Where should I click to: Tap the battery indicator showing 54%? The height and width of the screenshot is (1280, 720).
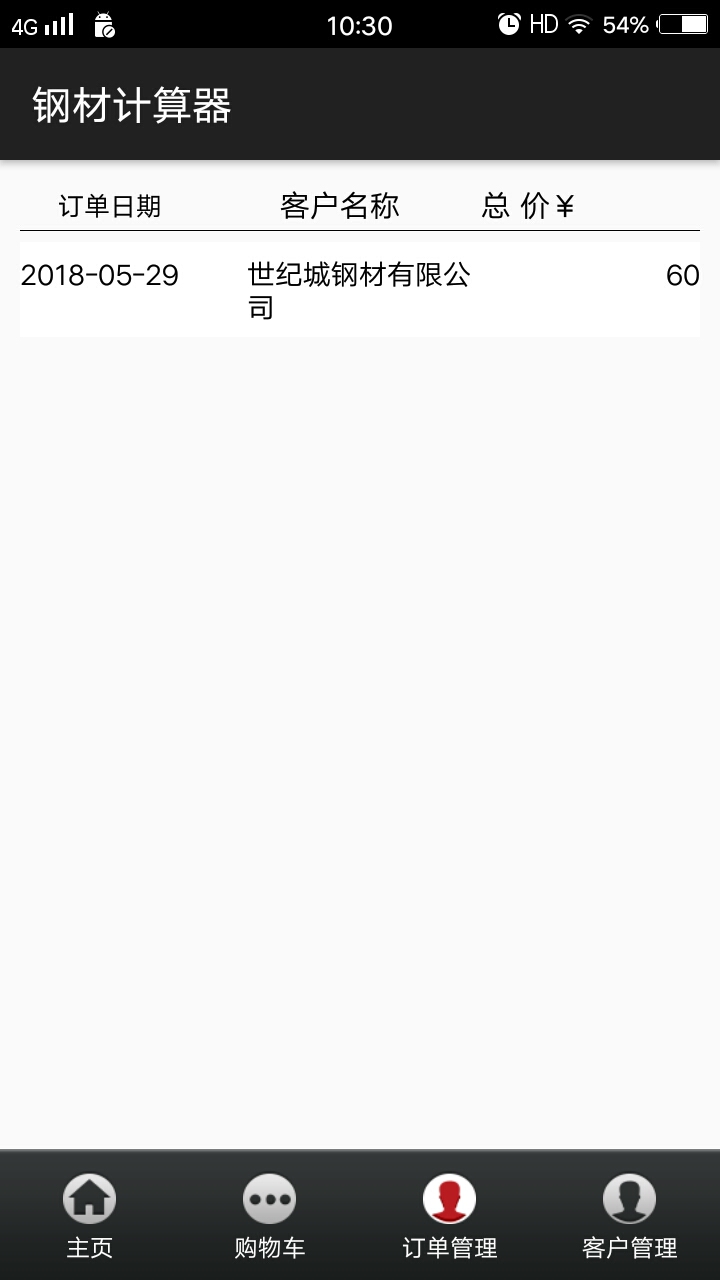pos(681,22)
